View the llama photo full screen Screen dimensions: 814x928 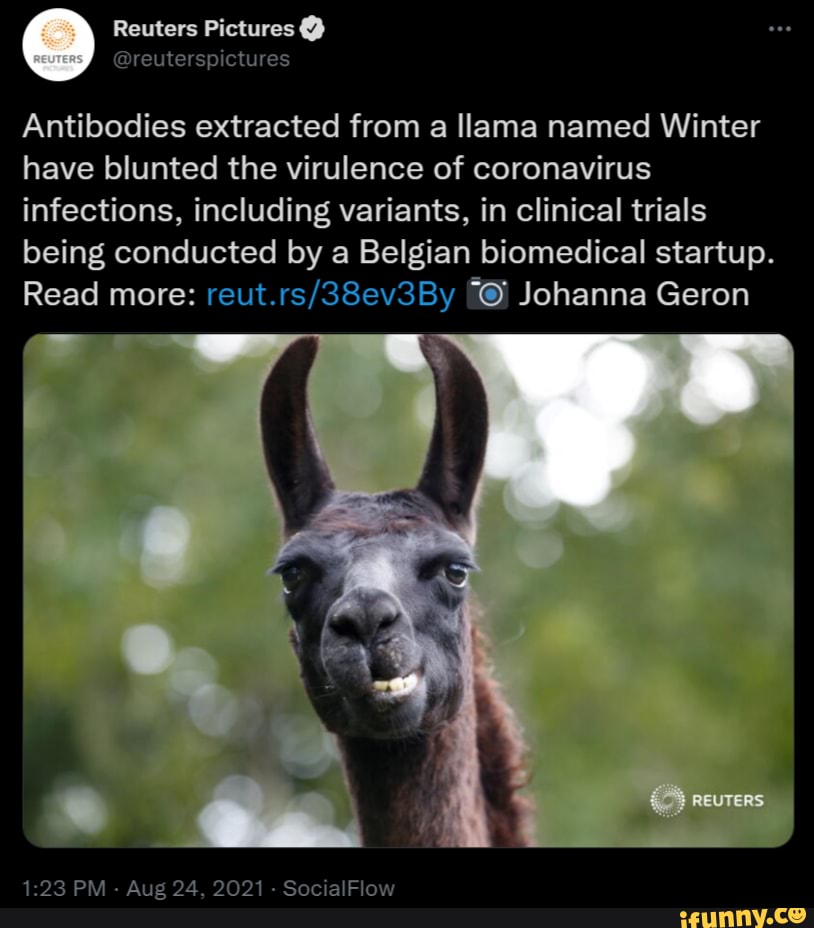pos(407,590)
